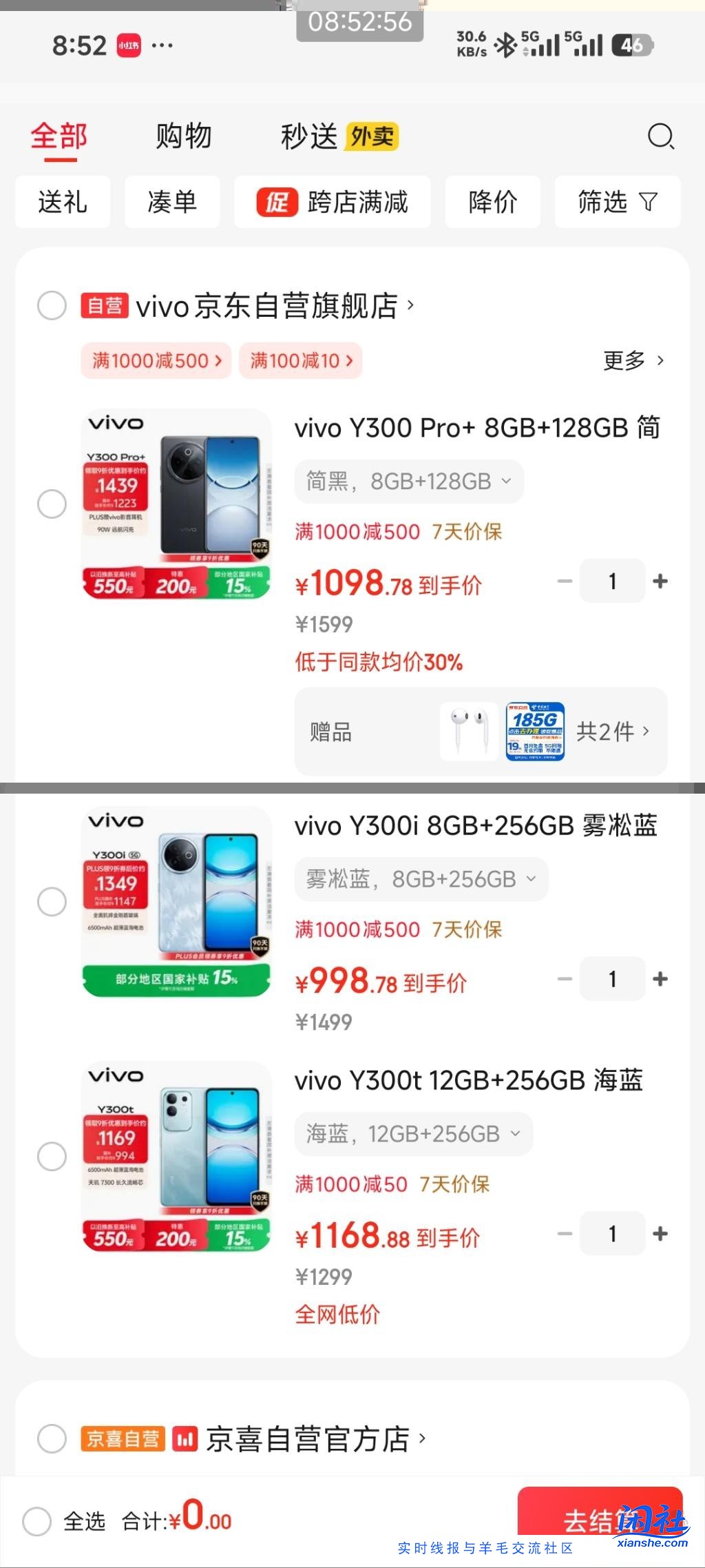The height and width of the screenshot is (1568, 705).
Task: Check the vivo Y300 Pro+ item checkbox
Action: coord(52,504)
